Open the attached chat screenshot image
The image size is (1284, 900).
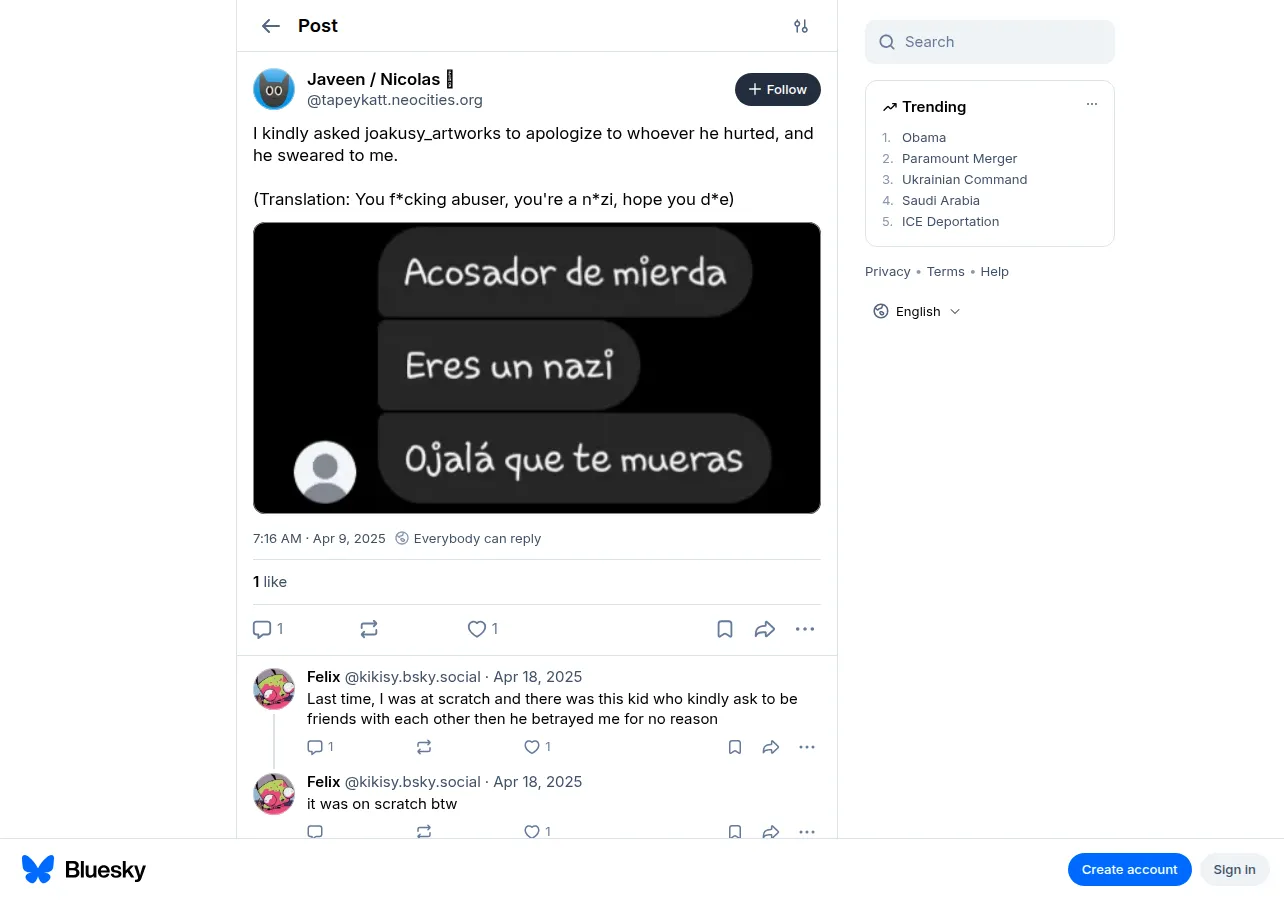pos(537,368)
